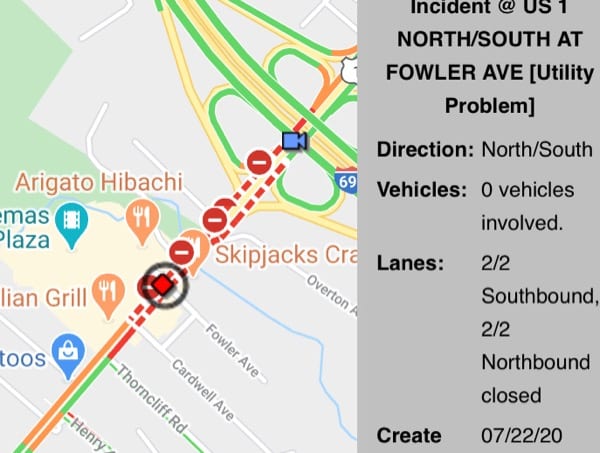The height and width of the screenshot is (453, 600).
Task: Open Arigato Hibachi restaurant pin
Action: (x=144, y=221)
